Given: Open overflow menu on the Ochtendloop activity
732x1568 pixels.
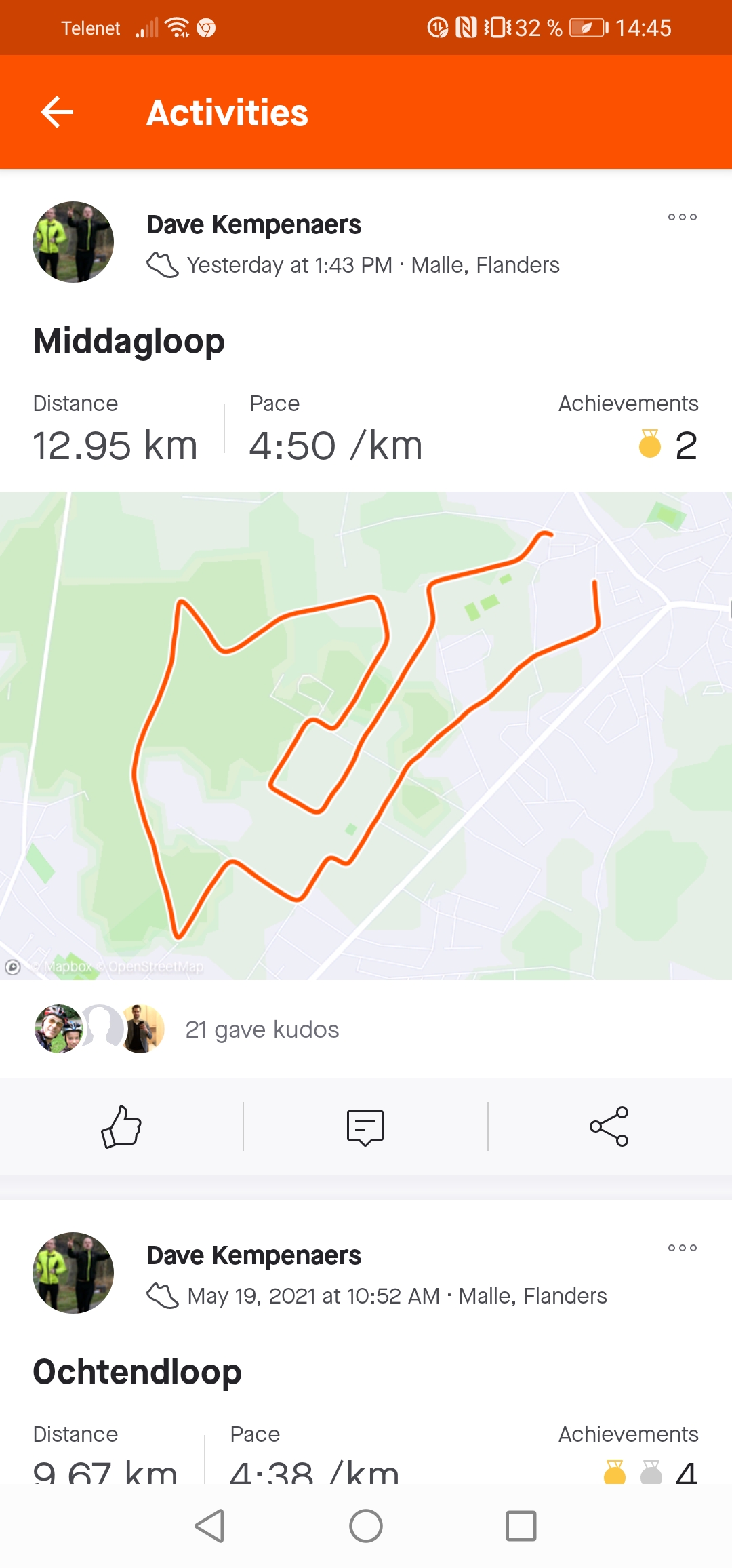Looking at the screenshot, I should pos(682,1248).
